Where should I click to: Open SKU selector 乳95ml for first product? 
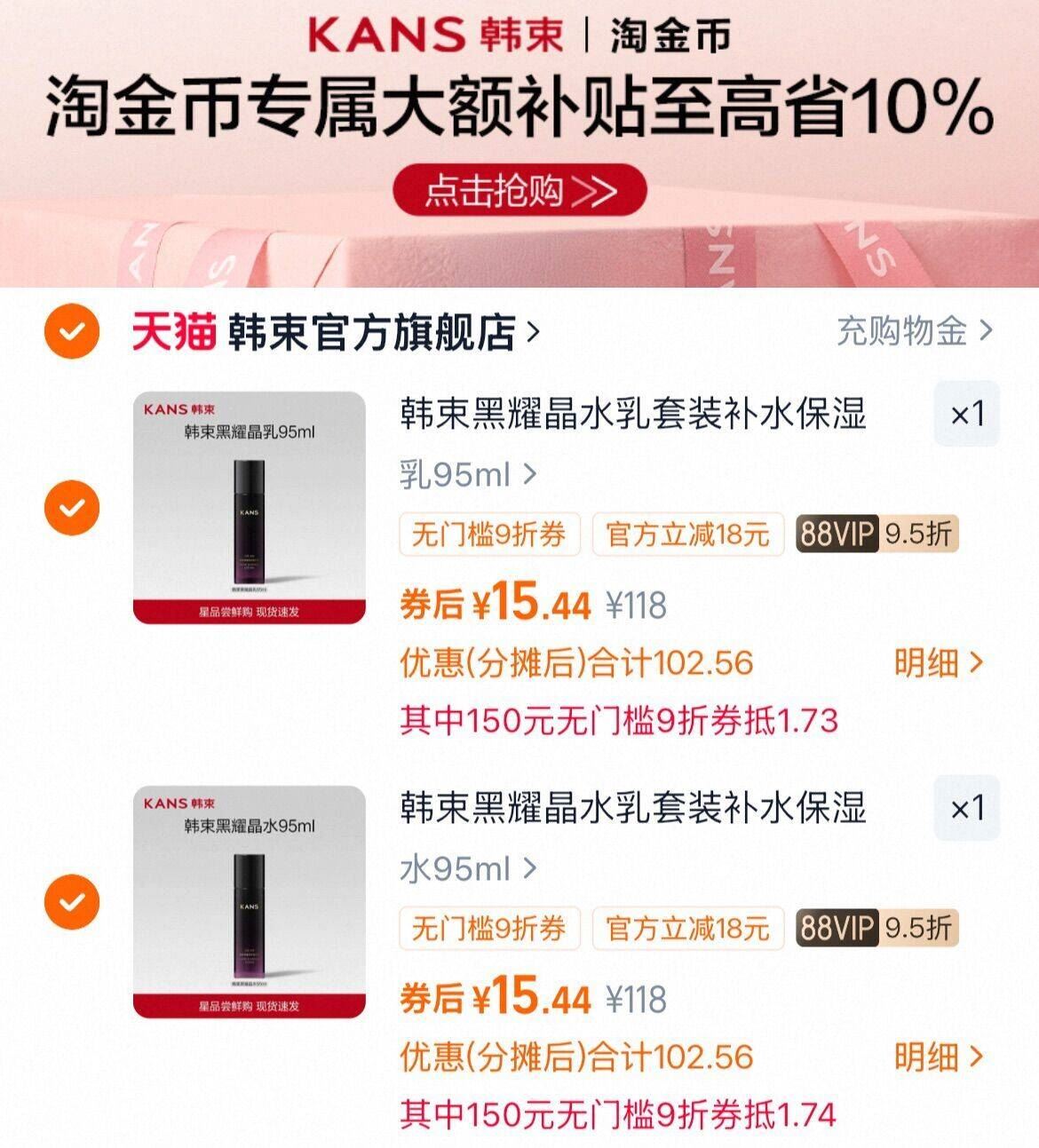click(462, 474)
